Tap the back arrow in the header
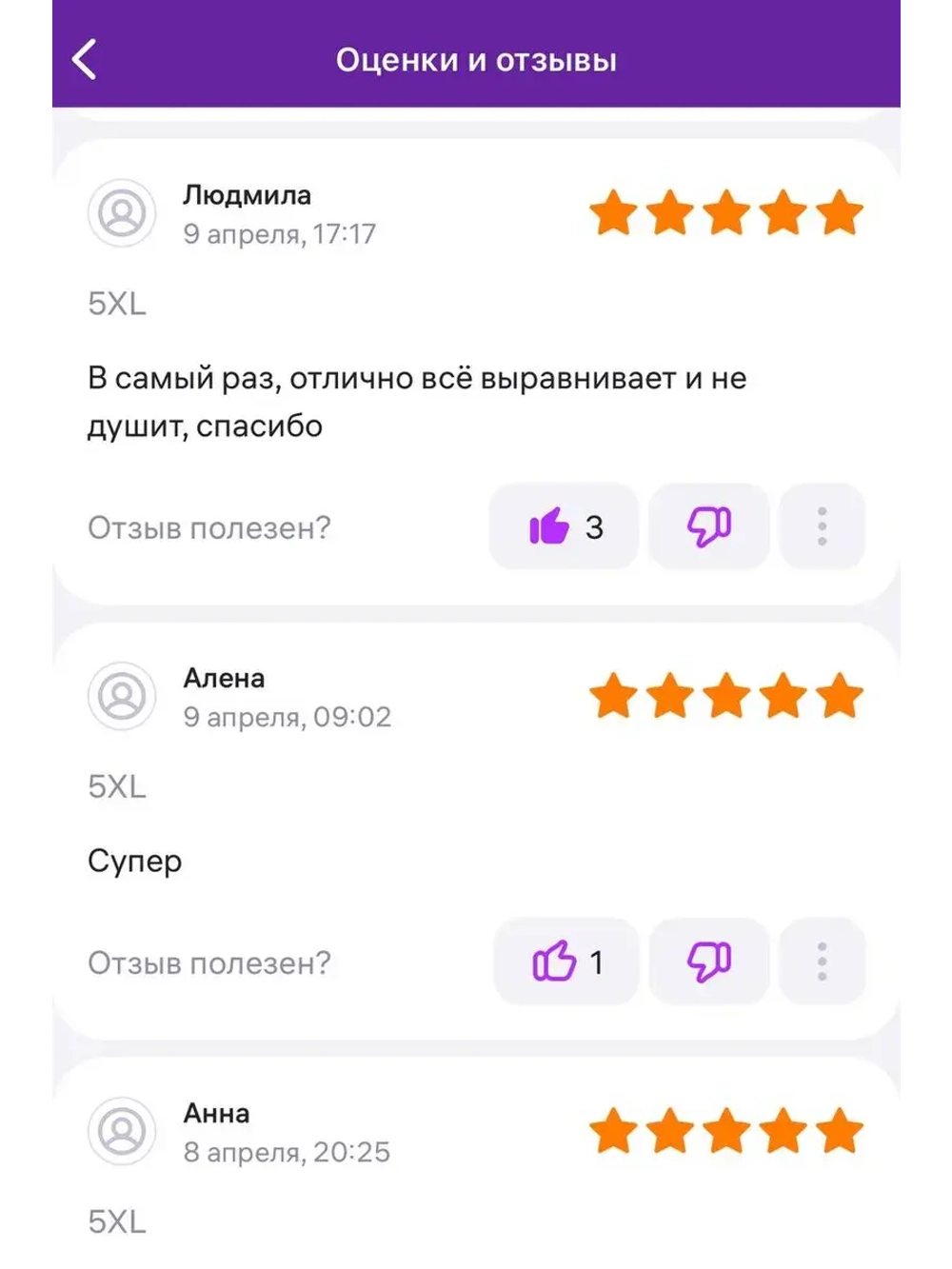This screenshot has height=1269, width=952. click(x=84, y=60)
